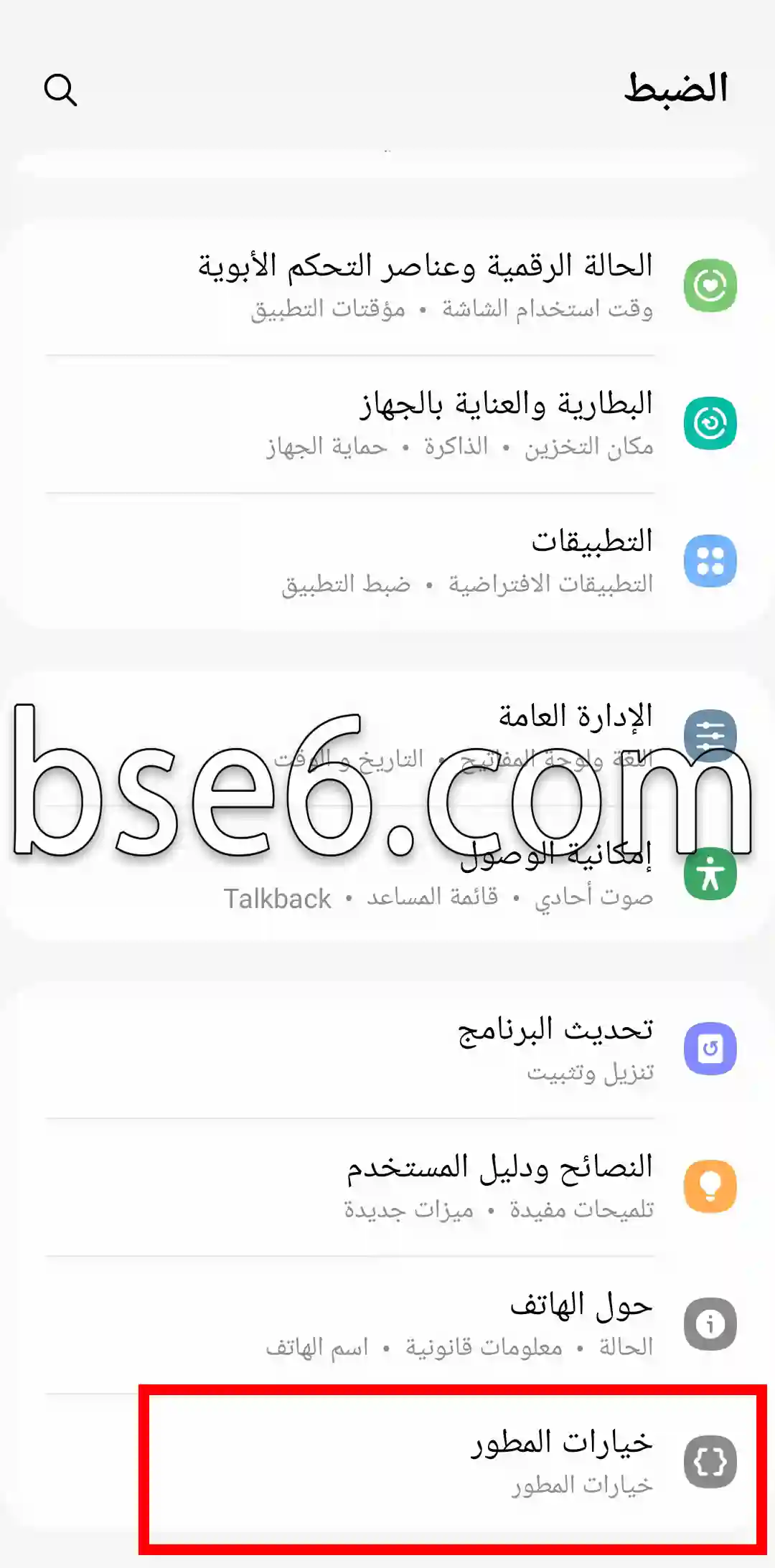Open خيارات المطور developer options

[x=387, y=1462]
